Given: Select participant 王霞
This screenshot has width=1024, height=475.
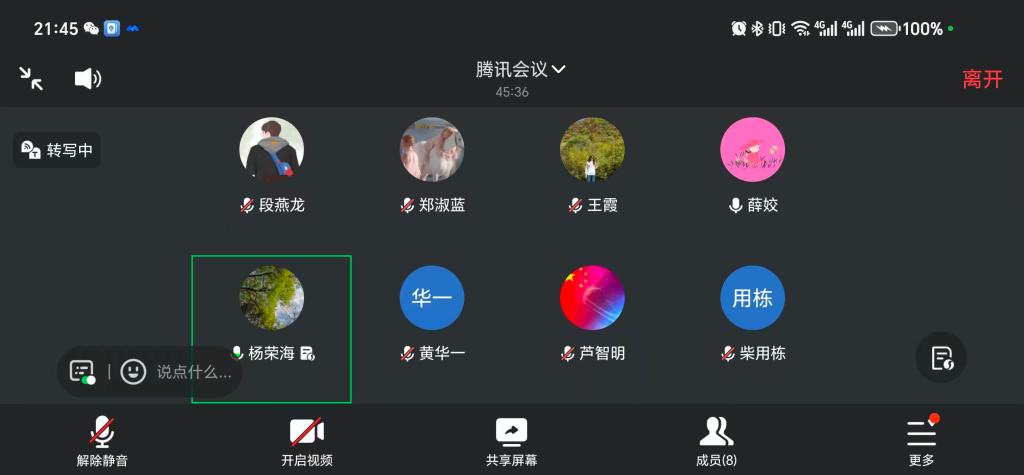Looking at the screenshot, I should (x=592, y=150).
